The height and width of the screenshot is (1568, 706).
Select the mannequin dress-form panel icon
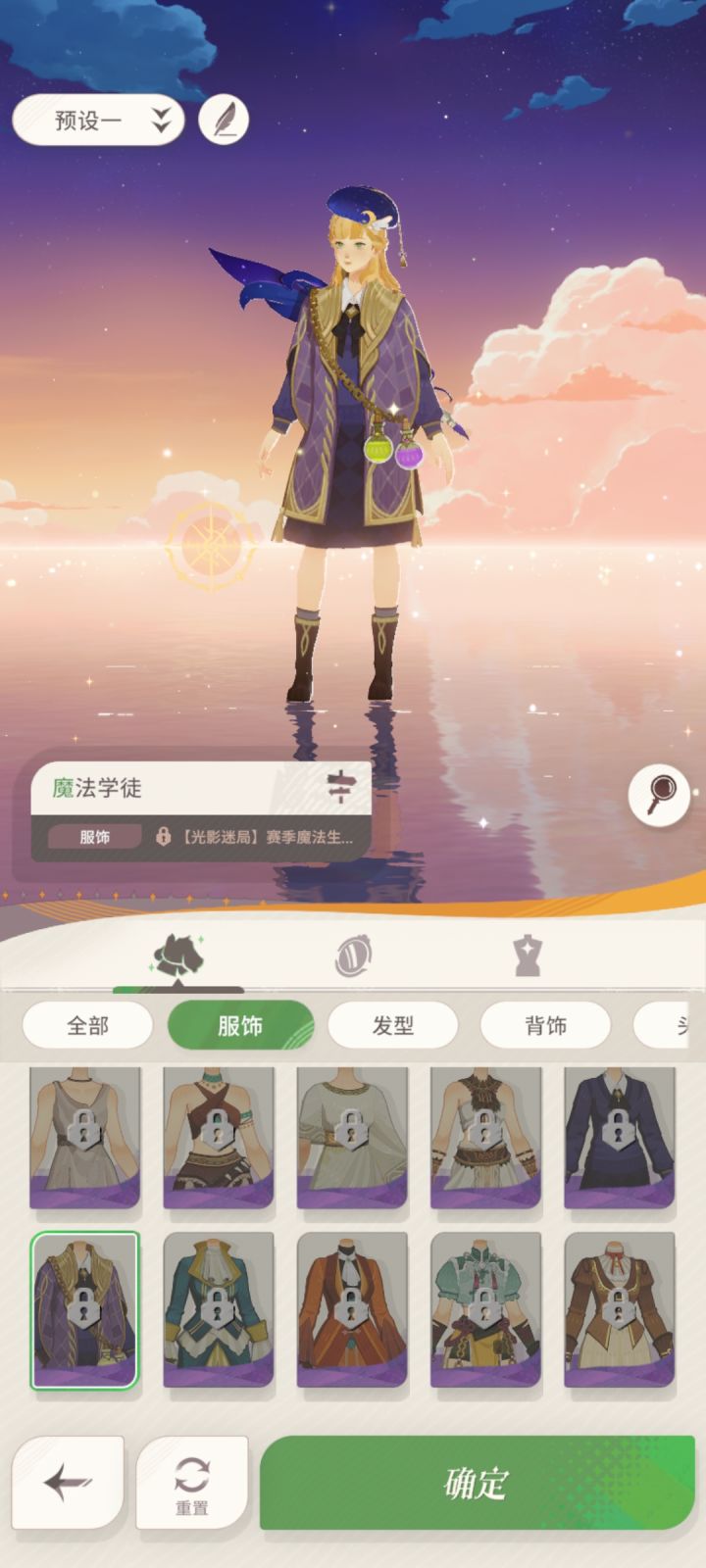(x=527, y=956)
